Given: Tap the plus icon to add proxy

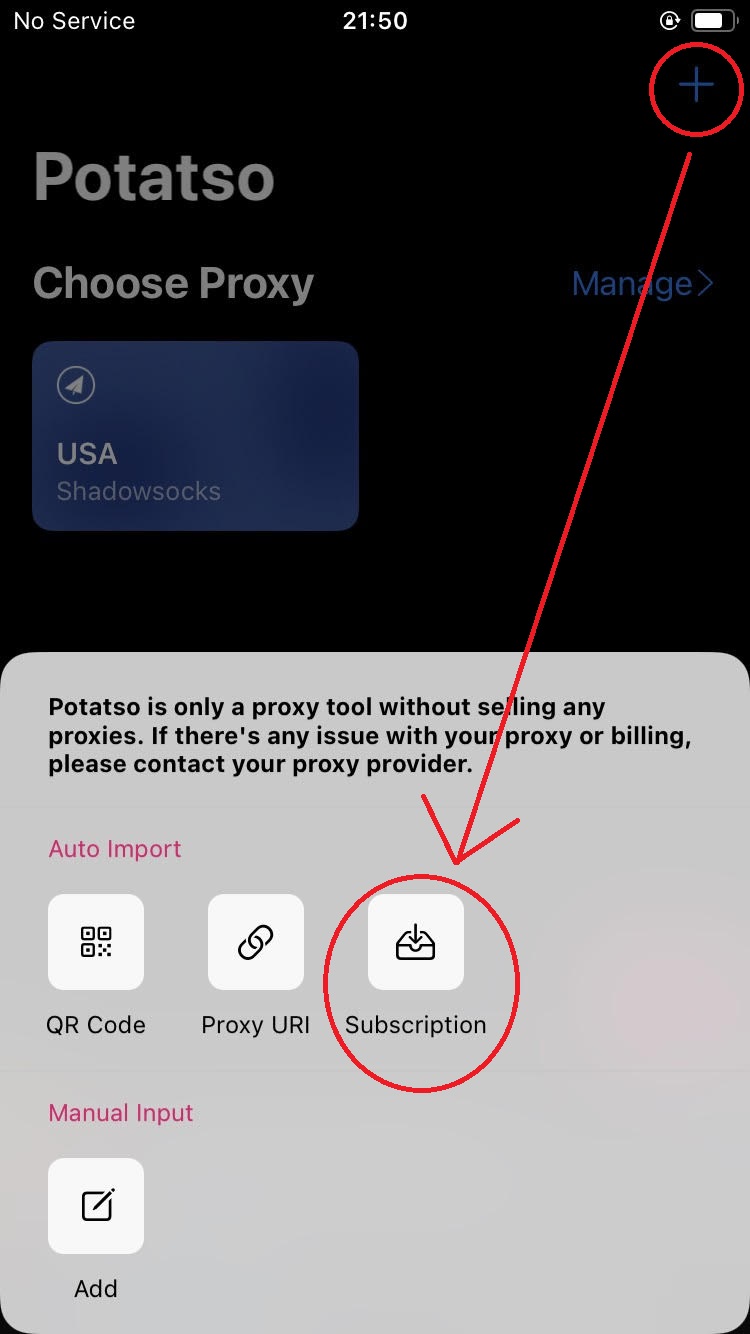Looking at the screenshot, I should [x=696, y=86].
